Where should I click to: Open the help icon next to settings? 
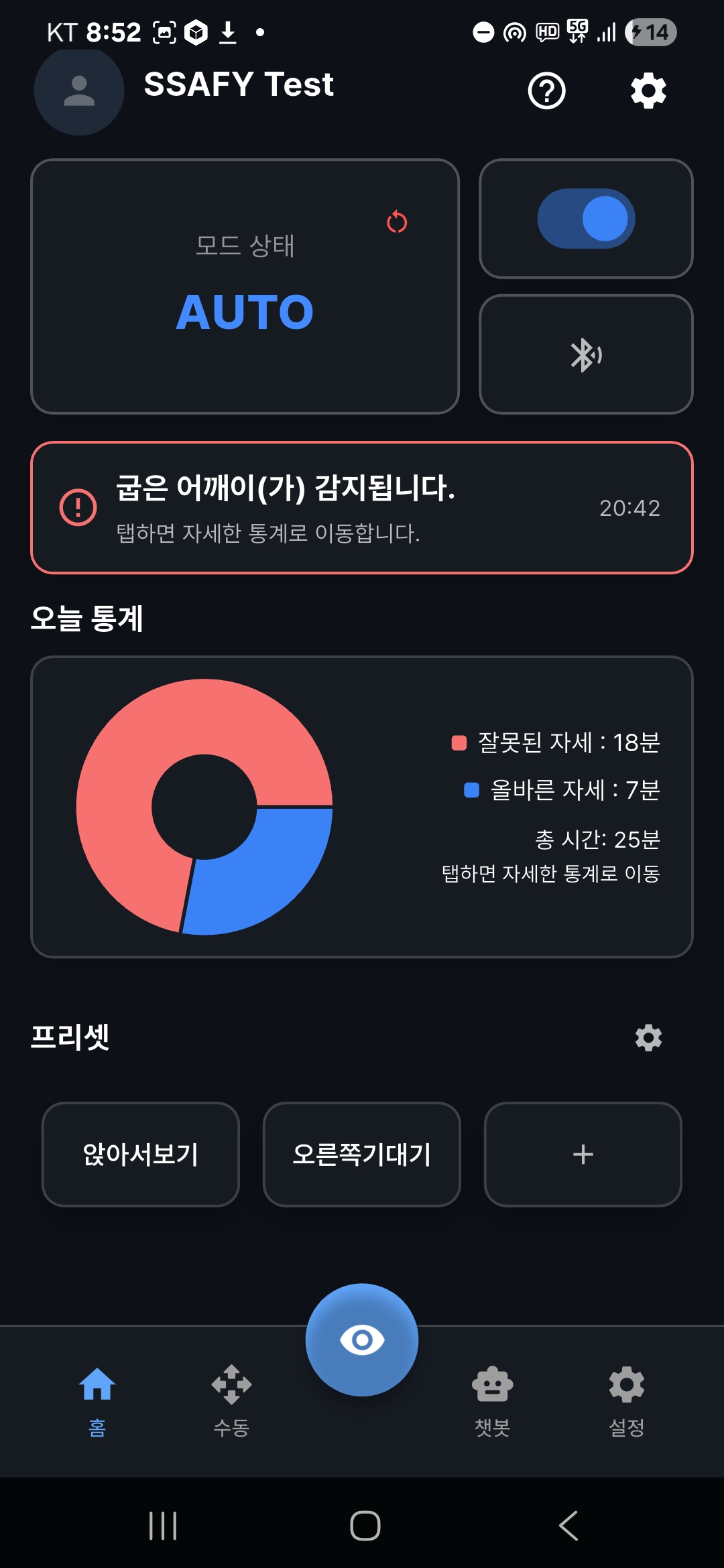click(x=546, y=91)
